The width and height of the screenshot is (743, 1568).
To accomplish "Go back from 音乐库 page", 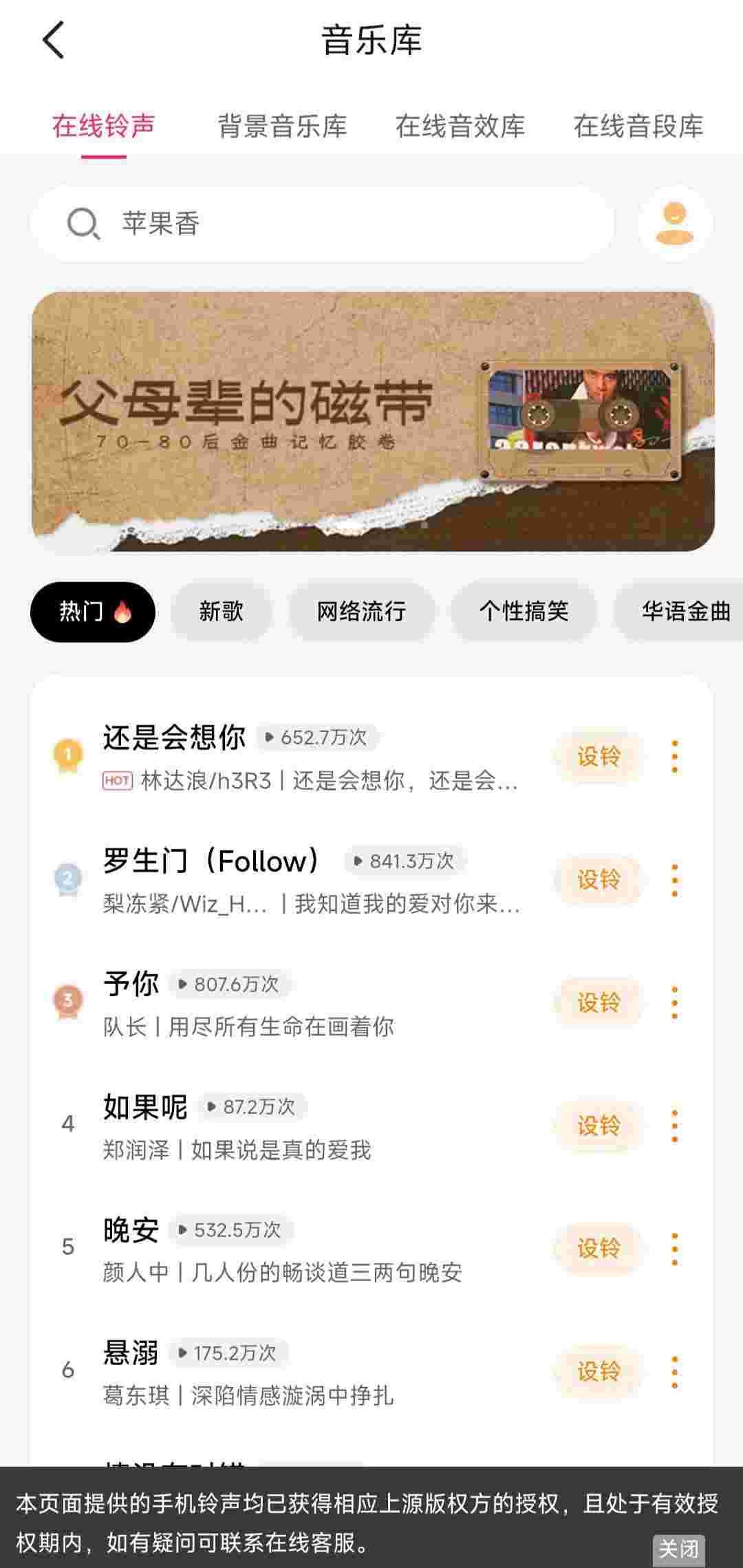I will [54, 40].
